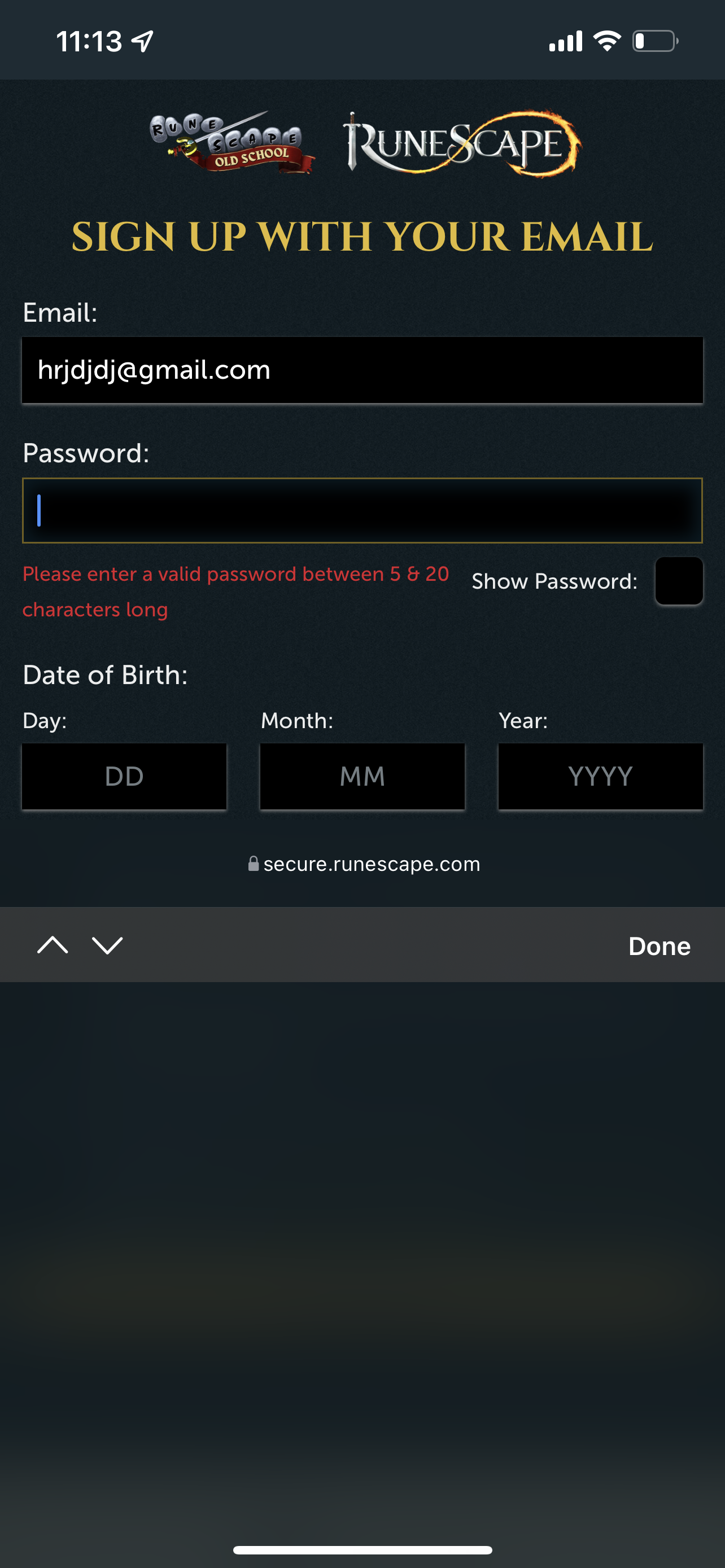Check the Show Password box
Viewport: 725px width, 1568px height.
point(679,581)
